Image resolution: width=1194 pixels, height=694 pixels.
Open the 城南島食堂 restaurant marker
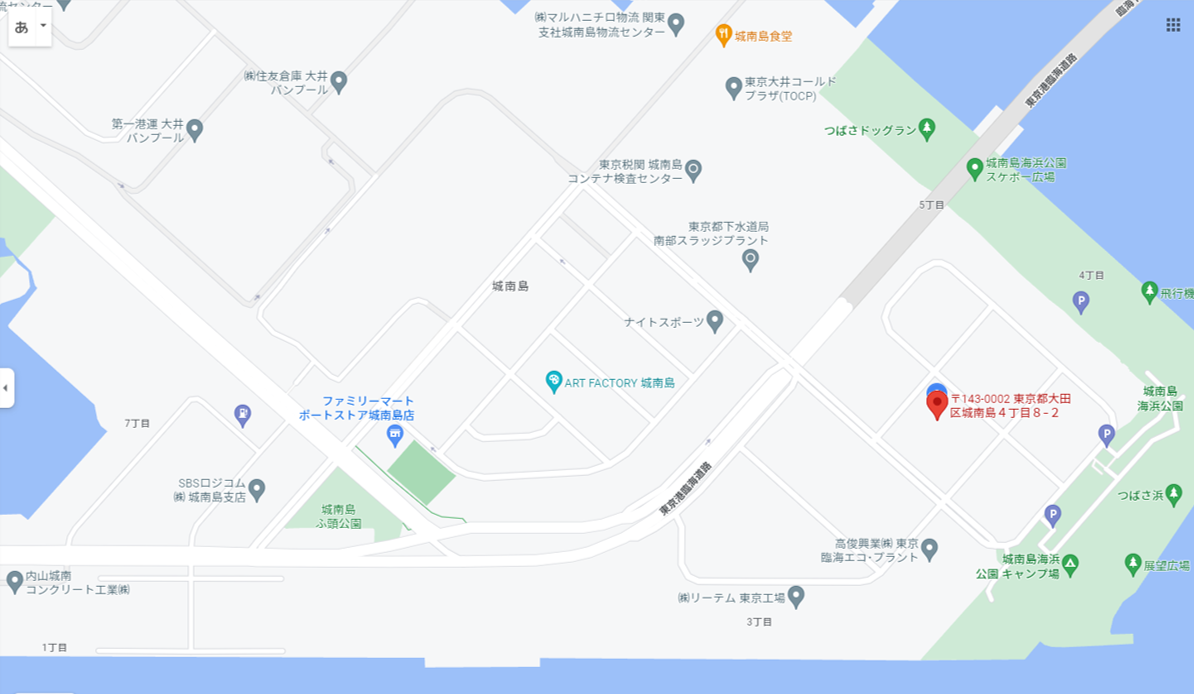(724, 36)
